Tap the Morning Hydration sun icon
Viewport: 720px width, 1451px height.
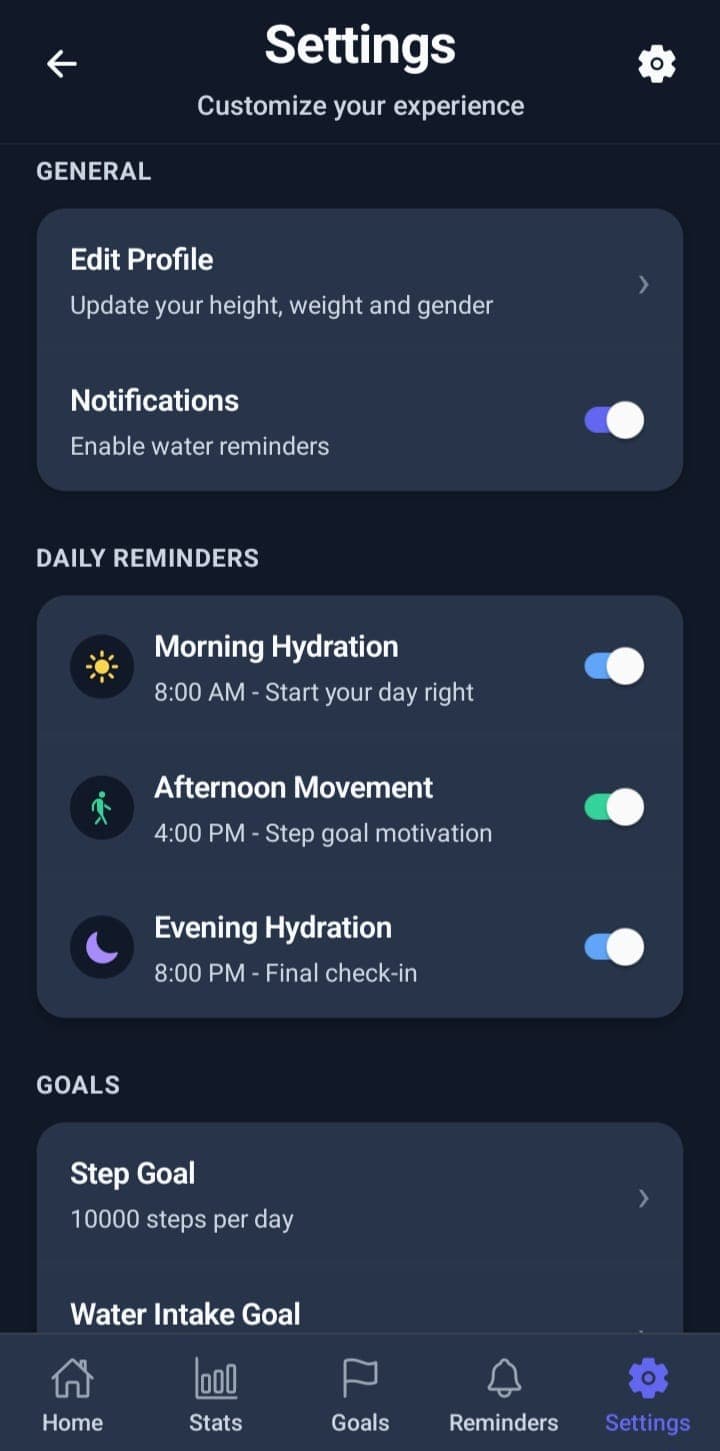102,666
